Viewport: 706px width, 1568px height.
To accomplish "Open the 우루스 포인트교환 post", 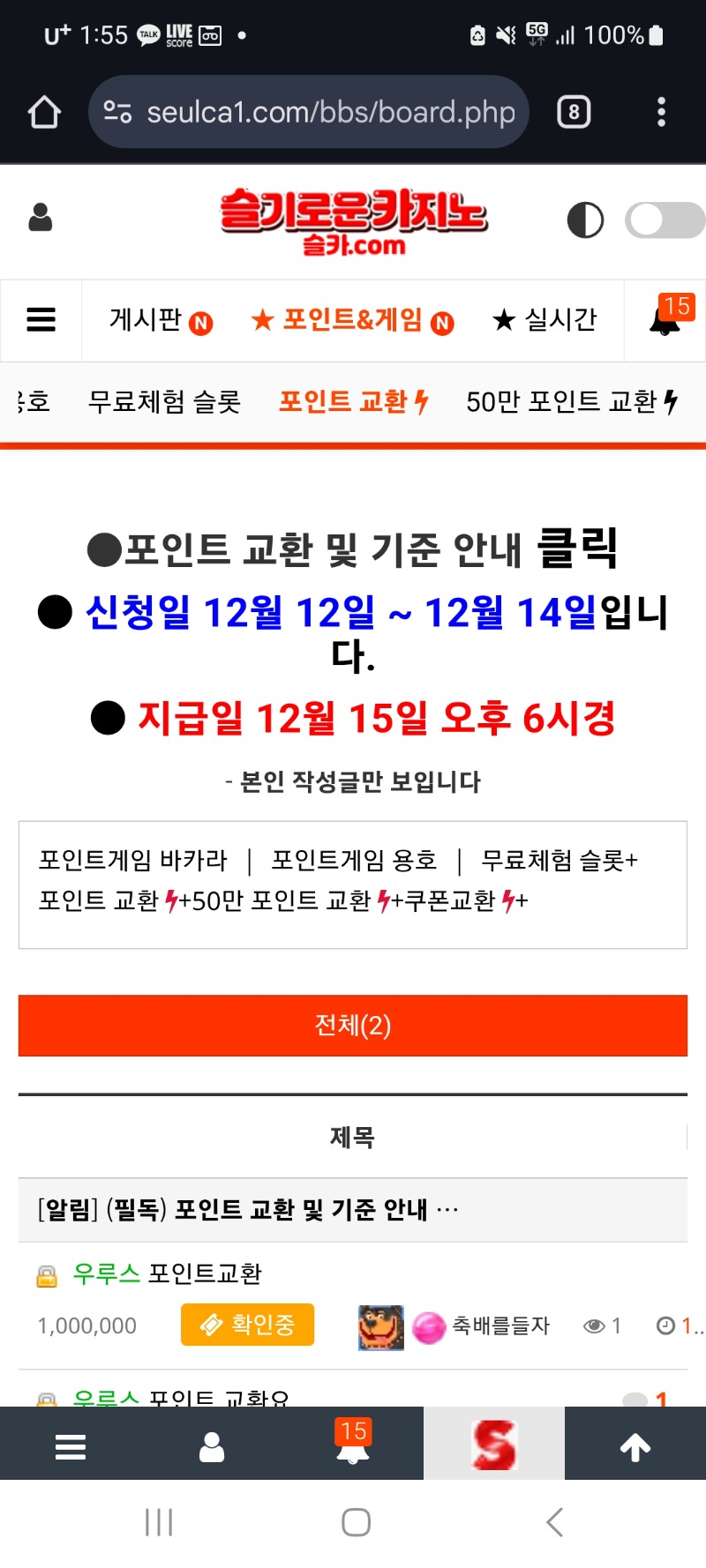I will (205, 1273).
